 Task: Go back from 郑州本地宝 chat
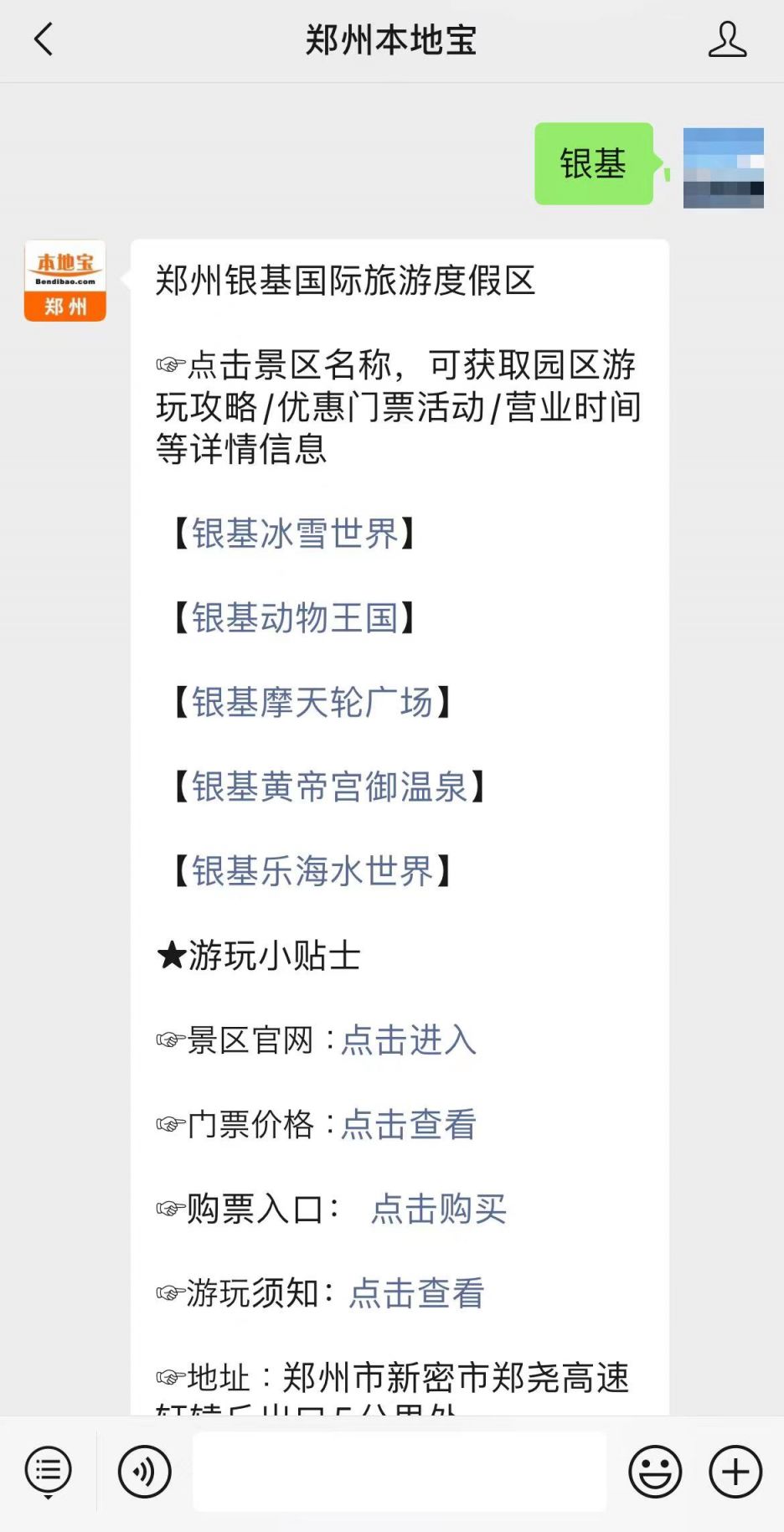pyautogui.click(x=44, y=39)
